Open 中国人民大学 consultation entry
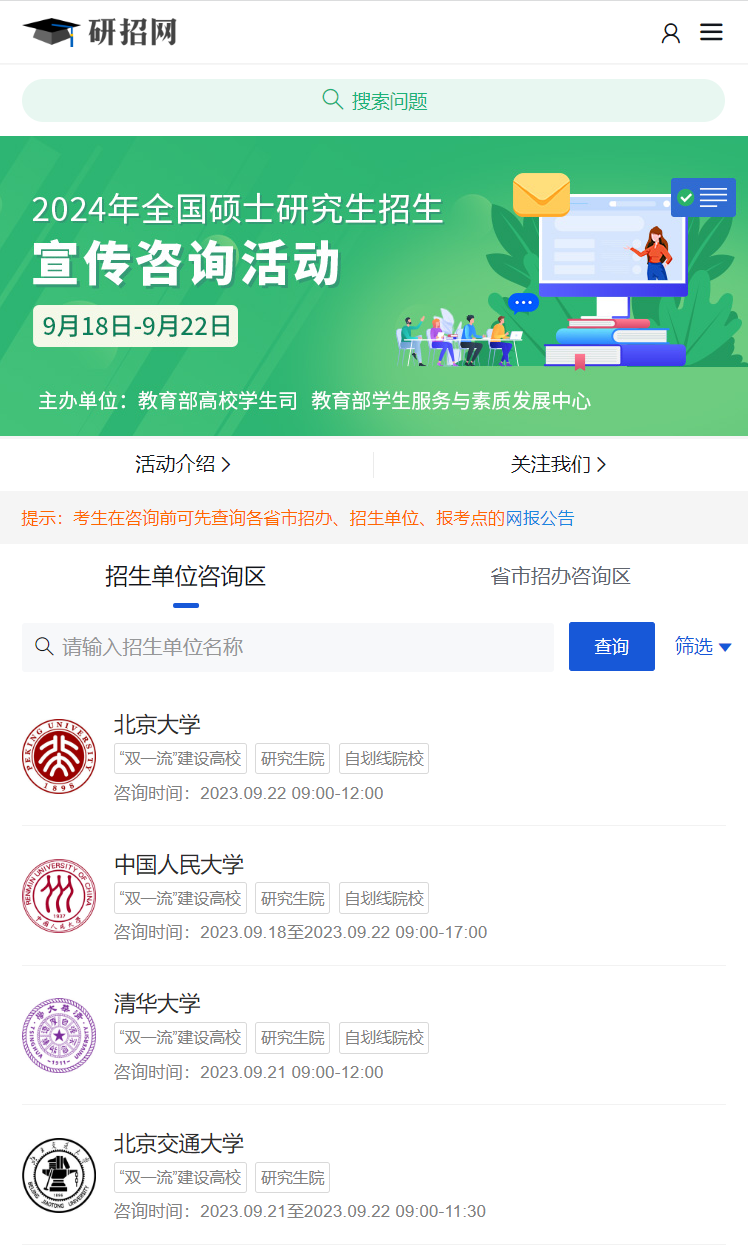The image size is (748, 1246). point(374,896)
